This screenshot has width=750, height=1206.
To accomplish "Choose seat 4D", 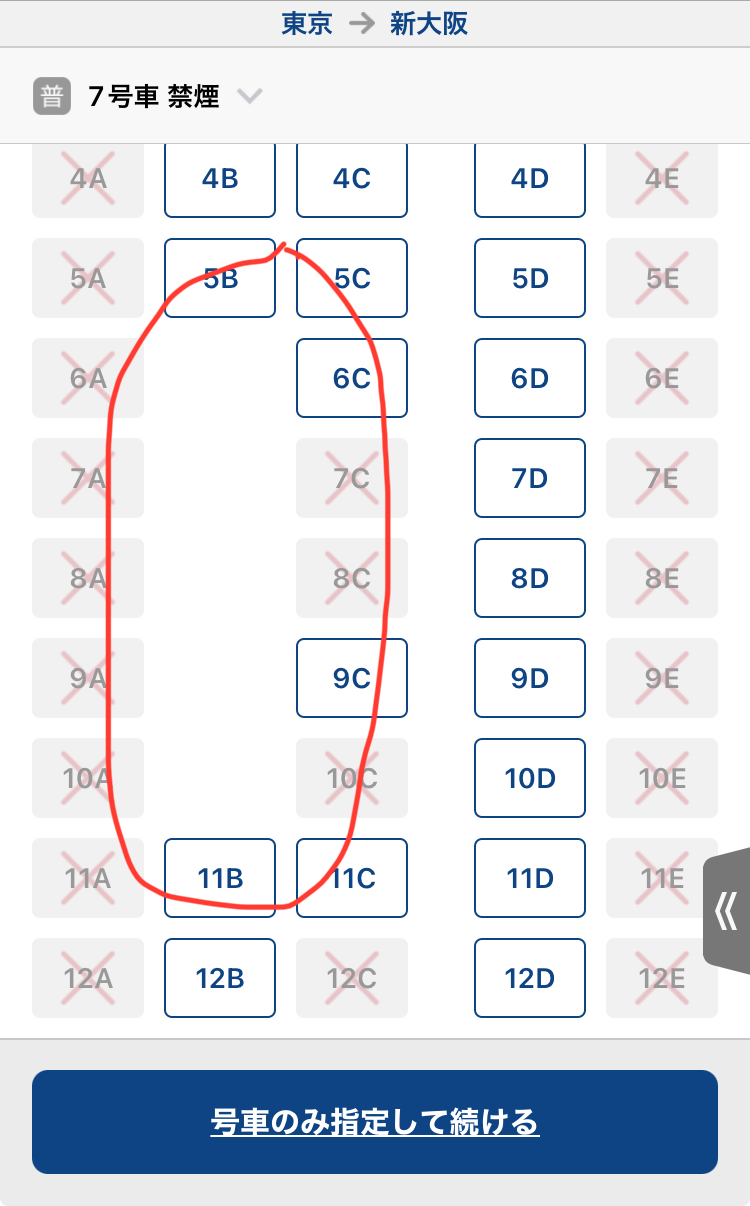I will [530, 179].
